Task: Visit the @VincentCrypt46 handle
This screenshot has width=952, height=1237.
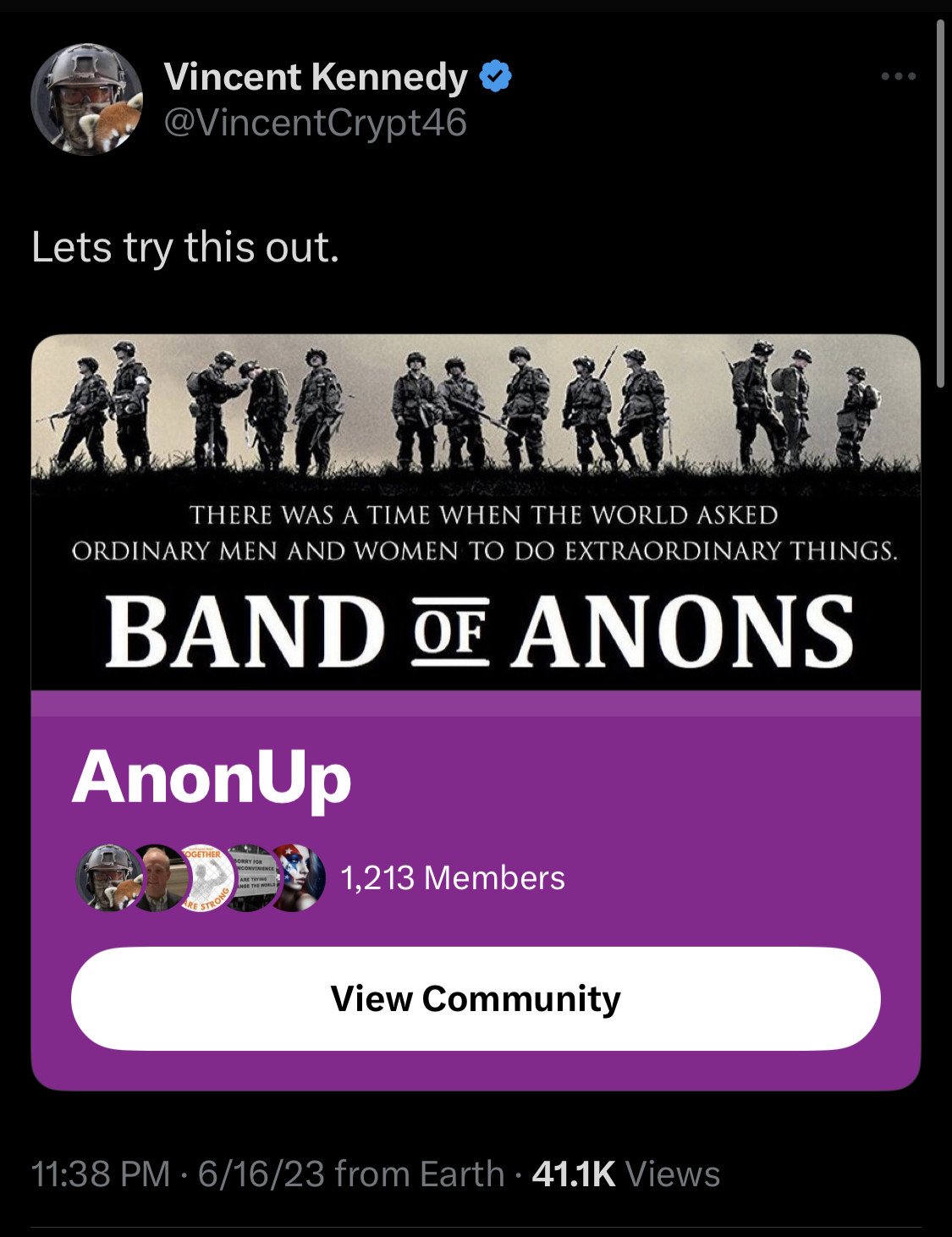Action: [x=315, y=124]
